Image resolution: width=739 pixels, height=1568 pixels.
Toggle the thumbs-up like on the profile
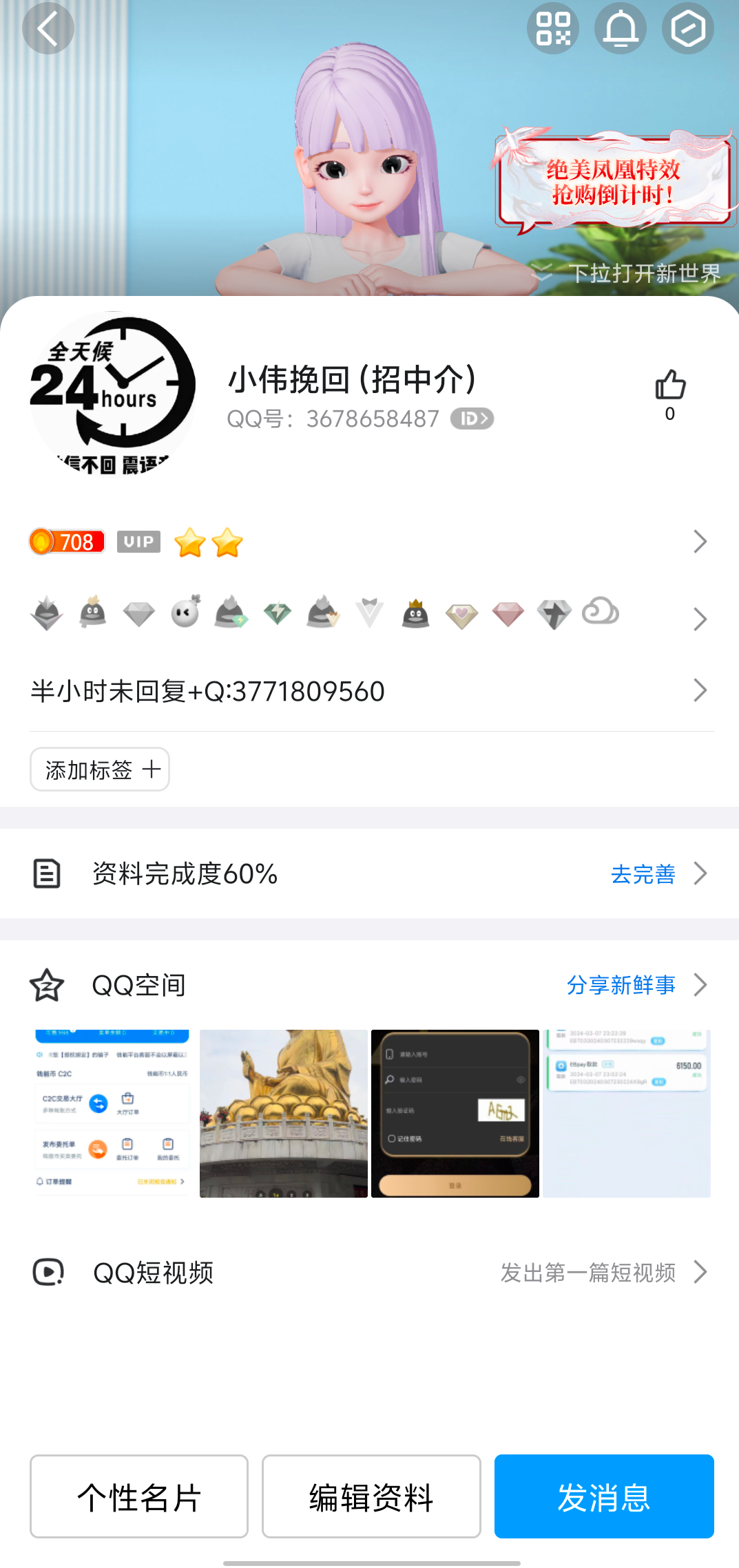(x=669, y=388)
